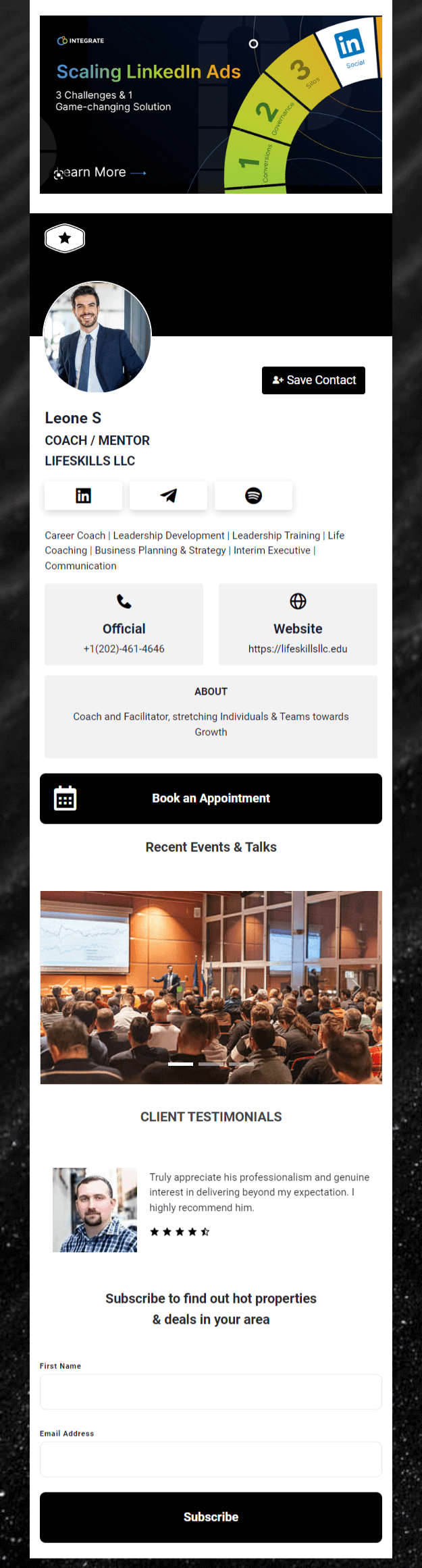Save Leone S as a contact
This screenshot has height=1568, width=422.
(313, 380)
